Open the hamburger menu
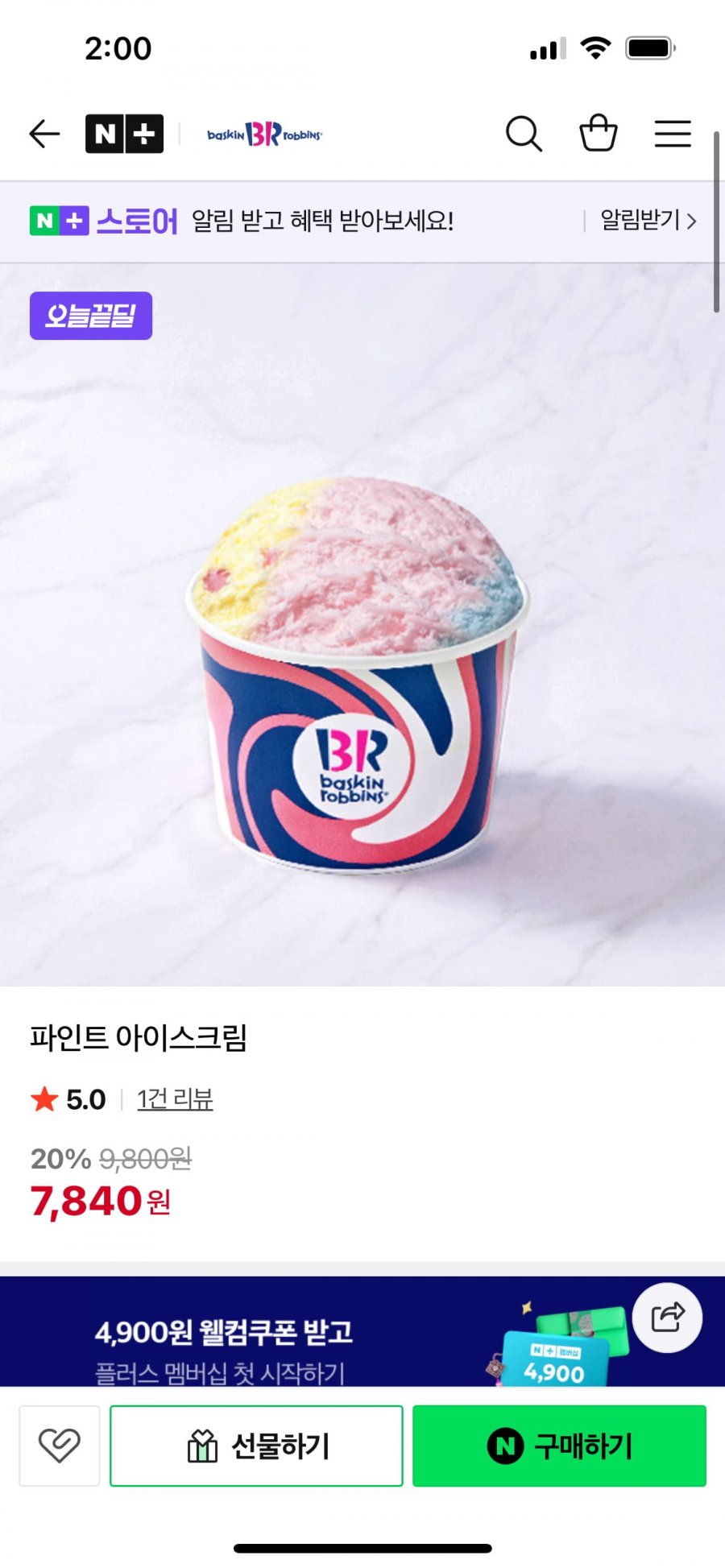Image resolution: width=725 pixels, height=1568 pixels. (672, 134)
